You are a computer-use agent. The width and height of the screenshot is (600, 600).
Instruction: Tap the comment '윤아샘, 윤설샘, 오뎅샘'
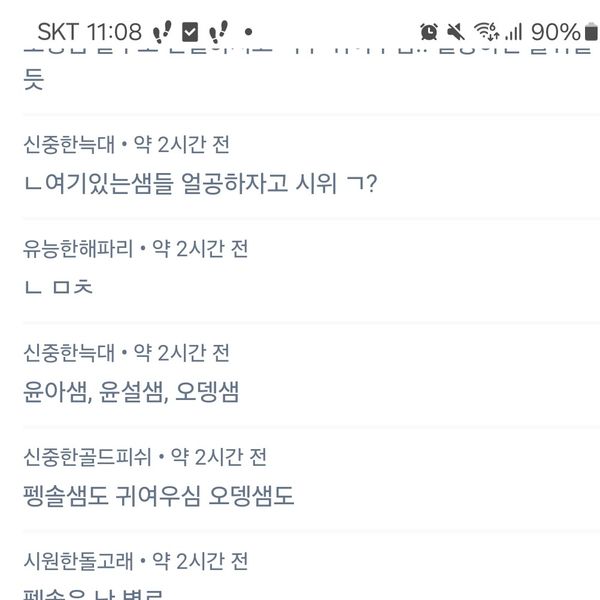pyautogui.click(x=130, y=391)
